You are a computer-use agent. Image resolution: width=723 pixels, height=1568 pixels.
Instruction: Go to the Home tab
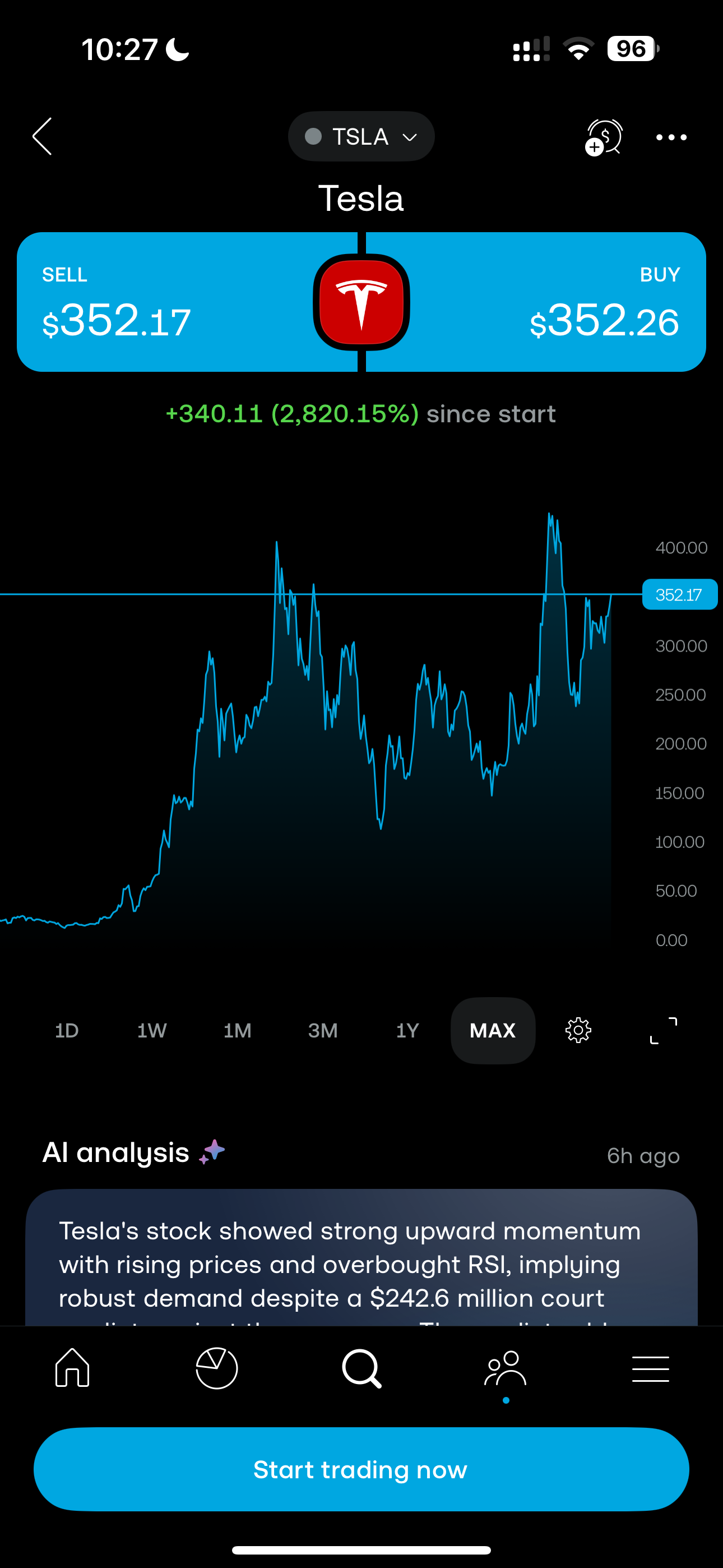pos(72,1368)
